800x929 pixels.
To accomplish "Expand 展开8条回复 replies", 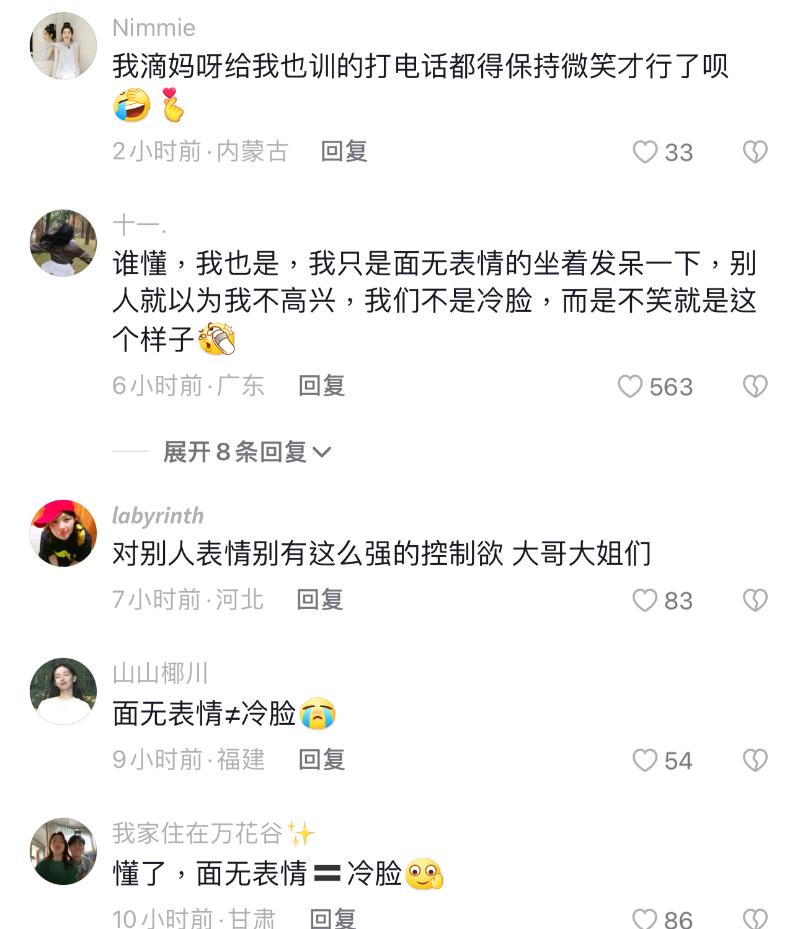I will click(x=246, y=452).
